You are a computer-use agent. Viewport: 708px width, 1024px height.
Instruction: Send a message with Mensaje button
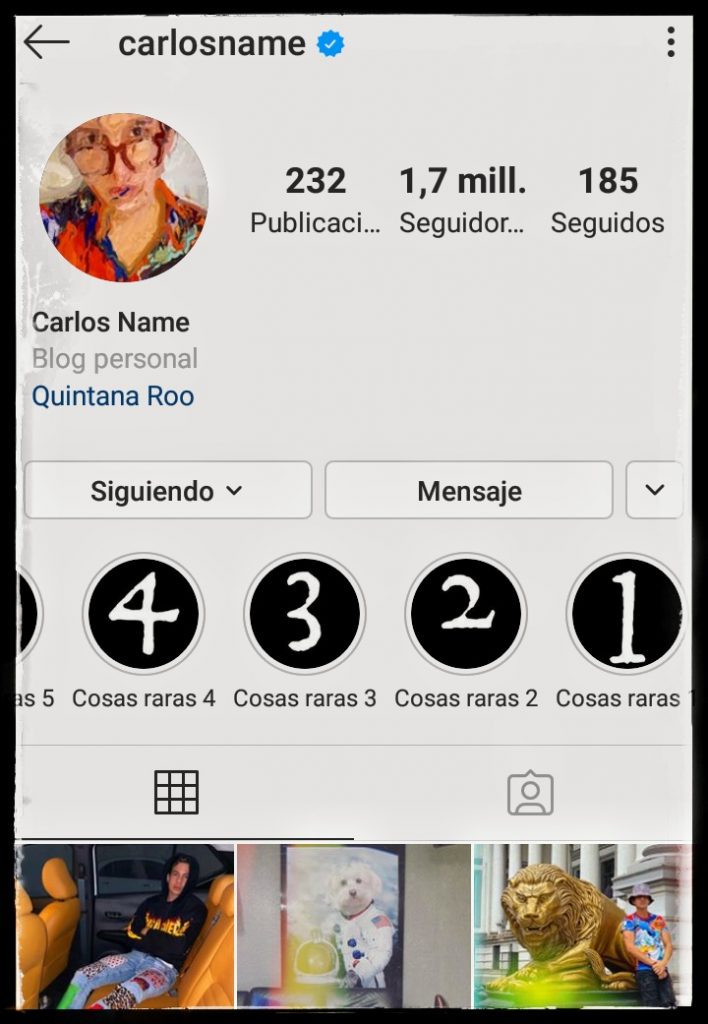[469, 490]
